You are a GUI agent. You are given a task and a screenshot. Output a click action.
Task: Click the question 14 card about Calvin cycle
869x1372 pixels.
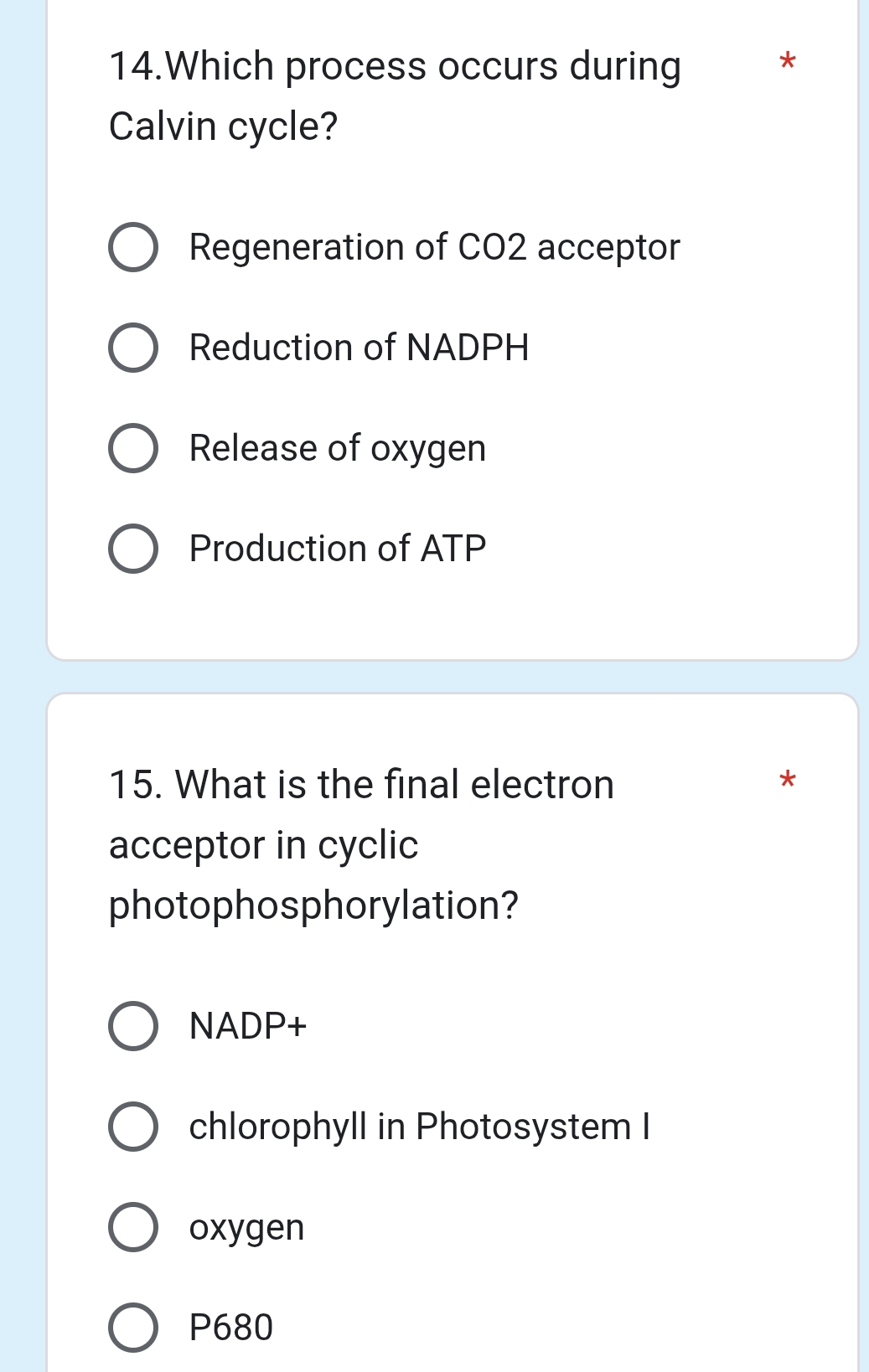(453, 335)
